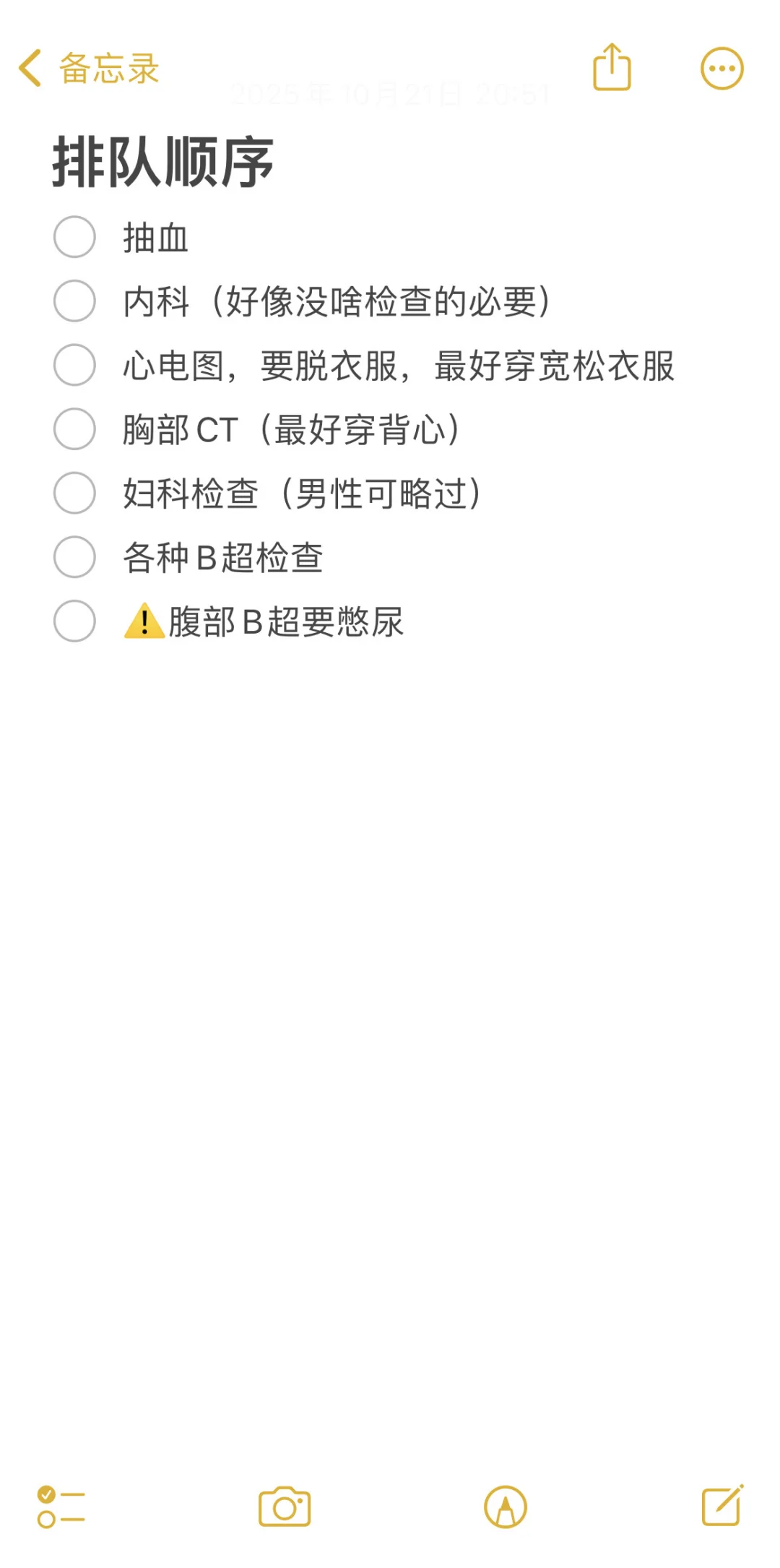This screenshot has height=1568, width=780.
Task: Mark 内科 item as done
Action: point(74,301)
